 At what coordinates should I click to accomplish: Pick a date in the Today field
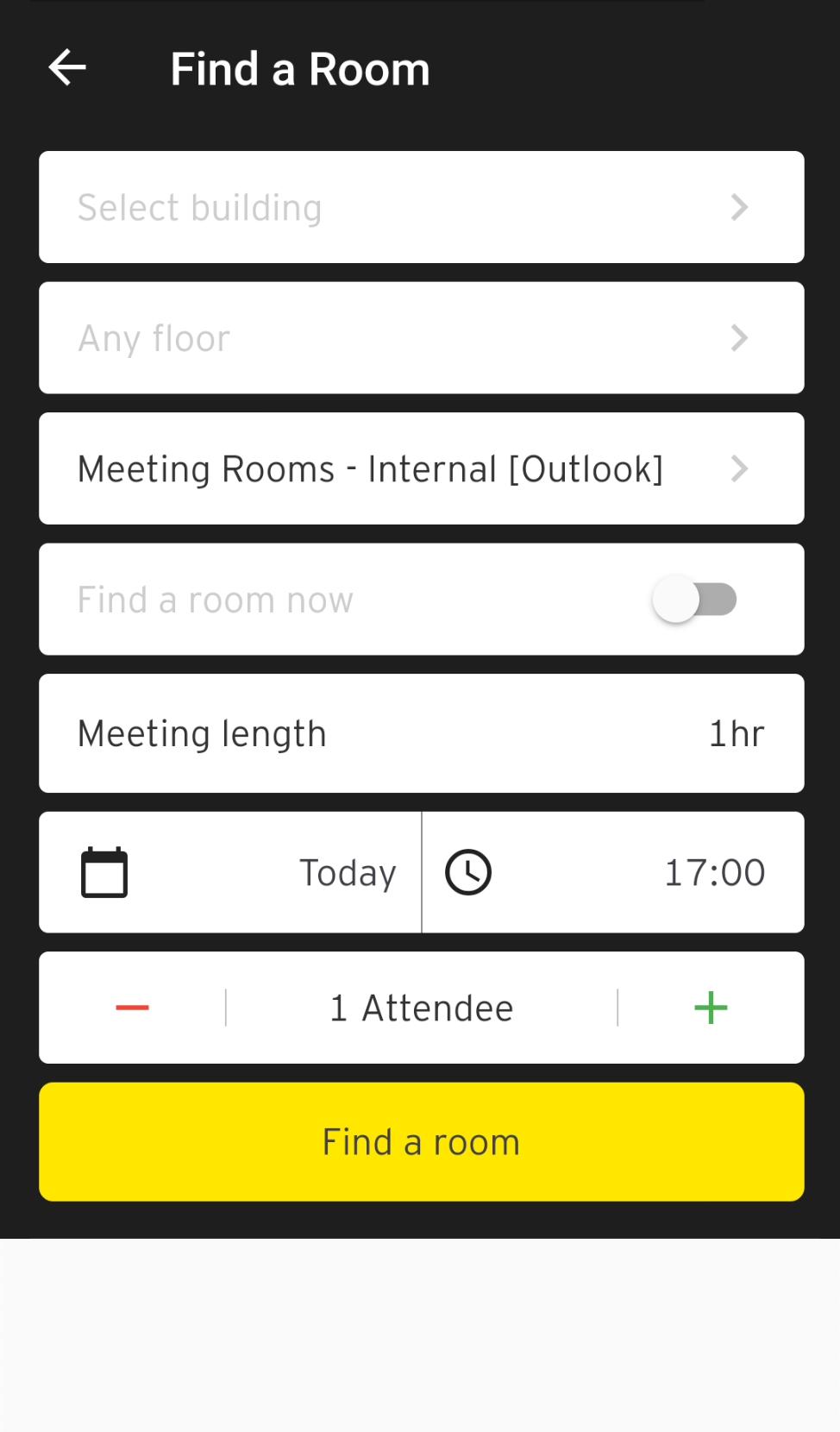[x=230, y=872]
